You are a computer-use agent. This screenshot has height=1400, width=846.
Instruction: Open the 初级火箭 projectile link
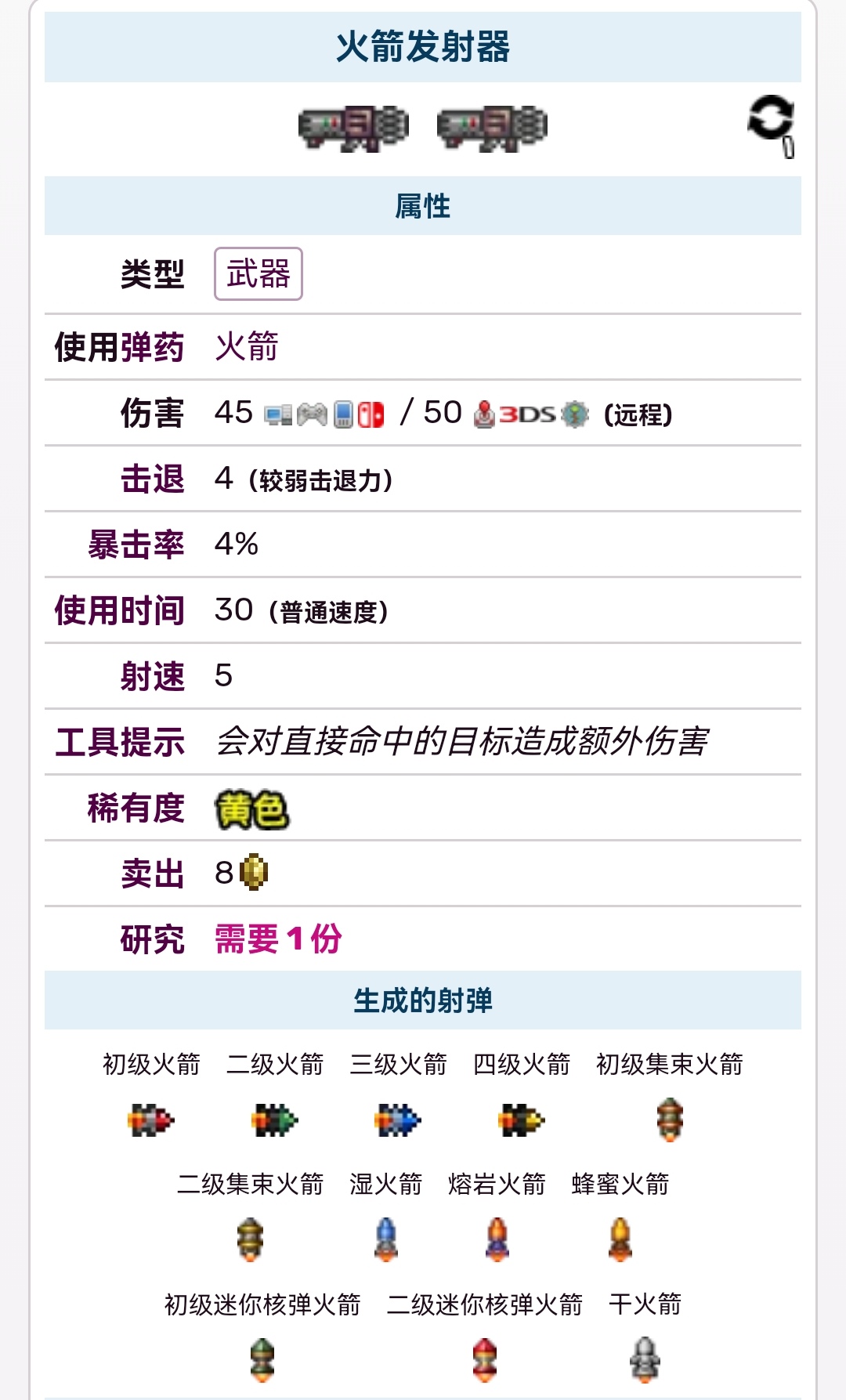[x=152, y=1065]
